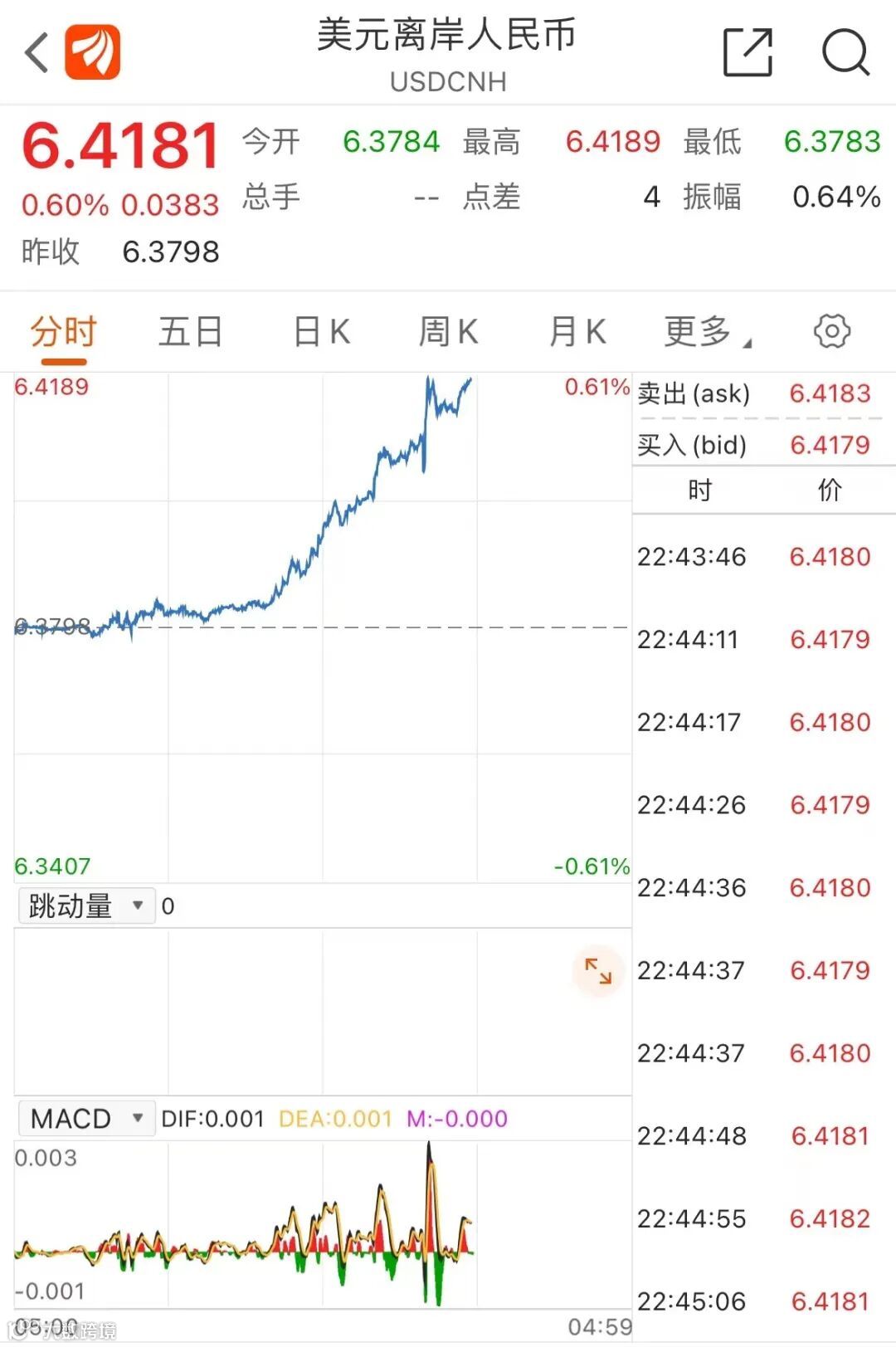896x1347 pixels.
Task: Open chart settings gear
Action: pos(831,331)
